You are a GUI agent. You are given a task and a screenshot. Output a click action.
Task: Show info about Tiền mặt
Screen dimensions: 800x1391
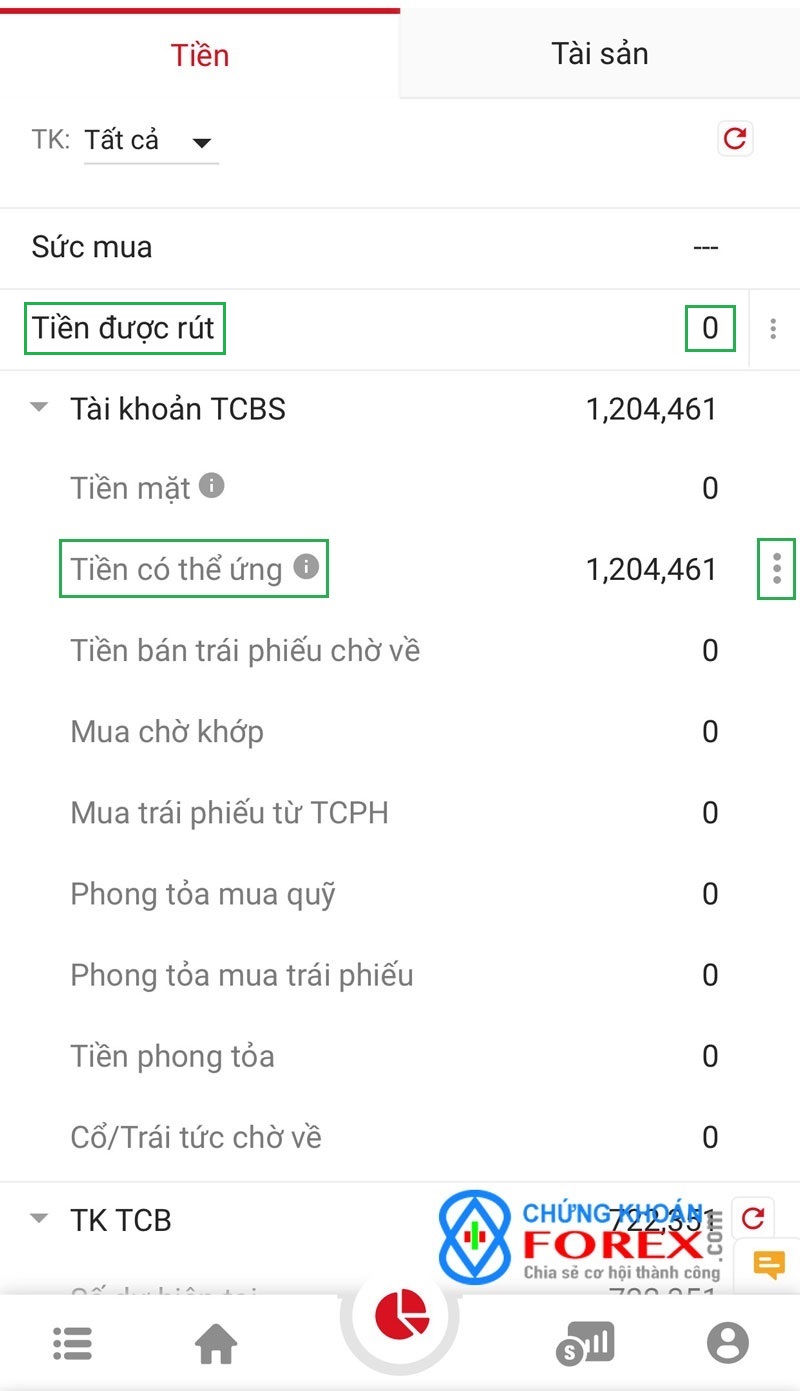211,486
